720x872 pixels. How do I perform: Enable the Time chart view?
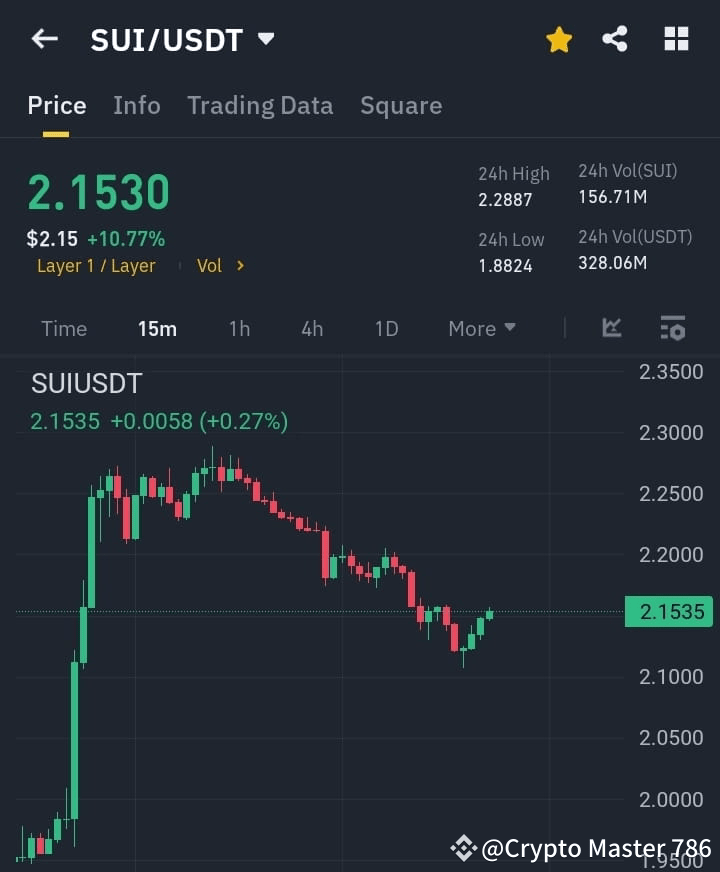coord(64,328)
